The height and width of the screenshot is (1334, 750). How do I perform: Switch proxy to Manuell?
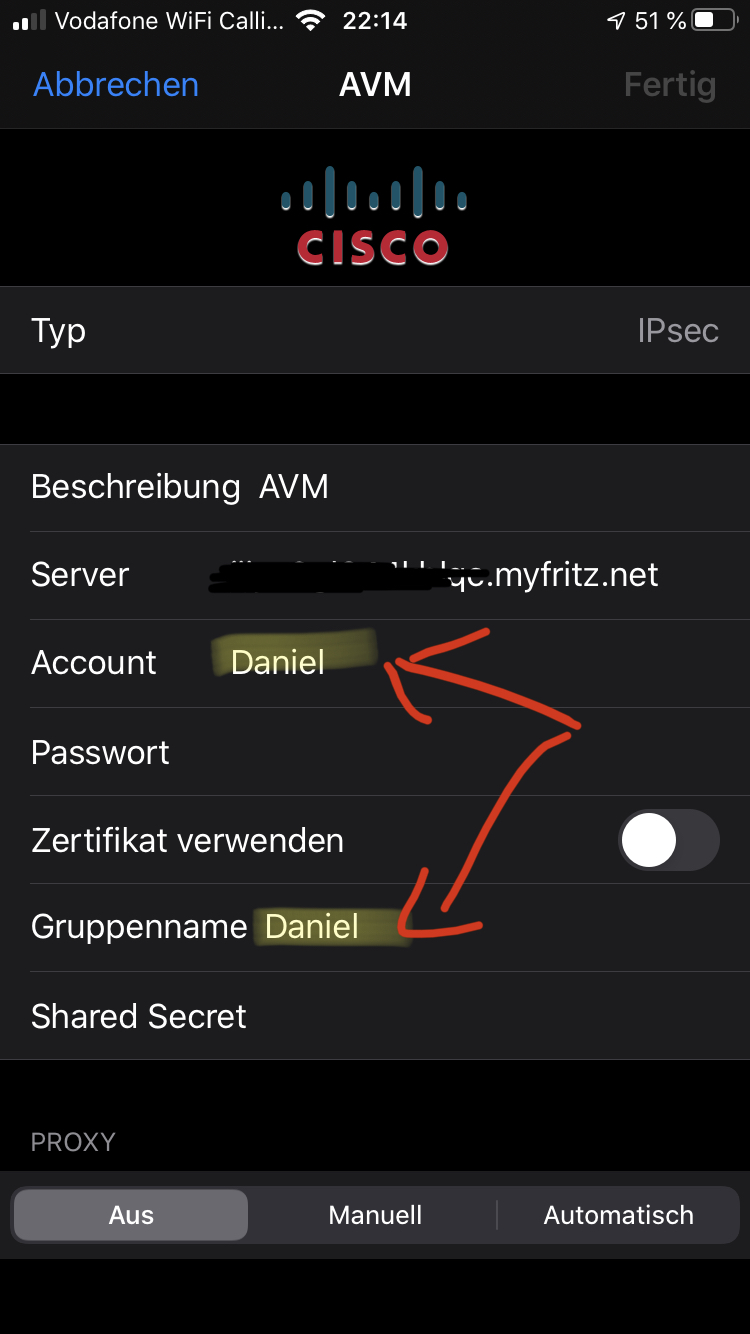tap(375, 1215)
